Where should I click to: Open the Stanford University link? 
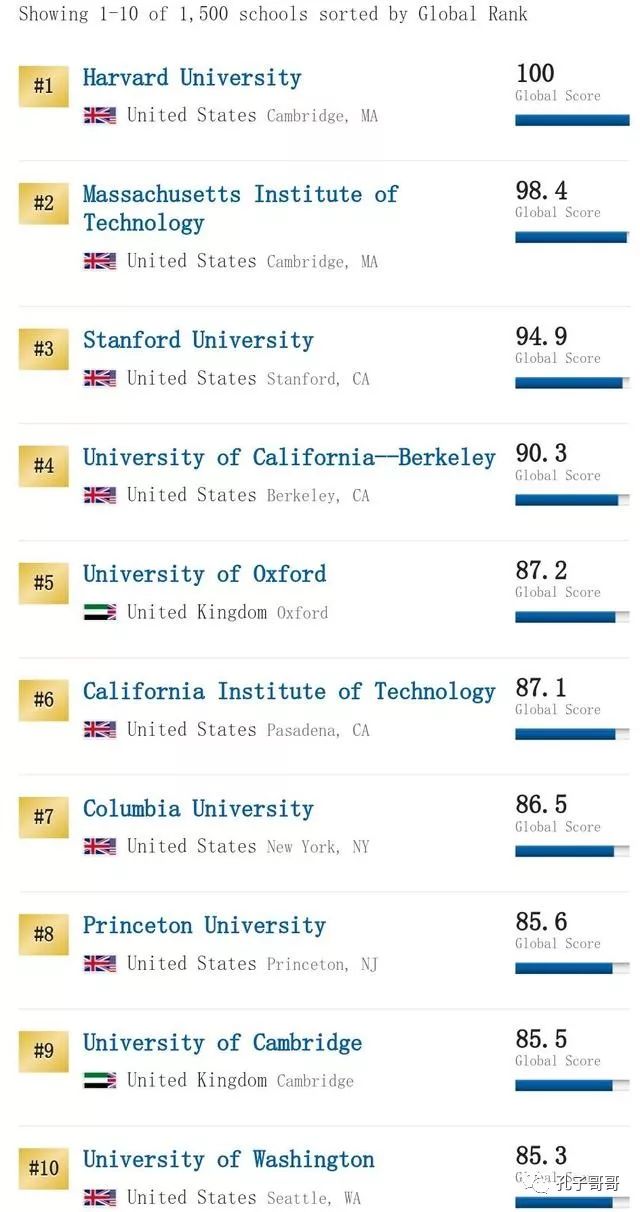pos(198,341)
